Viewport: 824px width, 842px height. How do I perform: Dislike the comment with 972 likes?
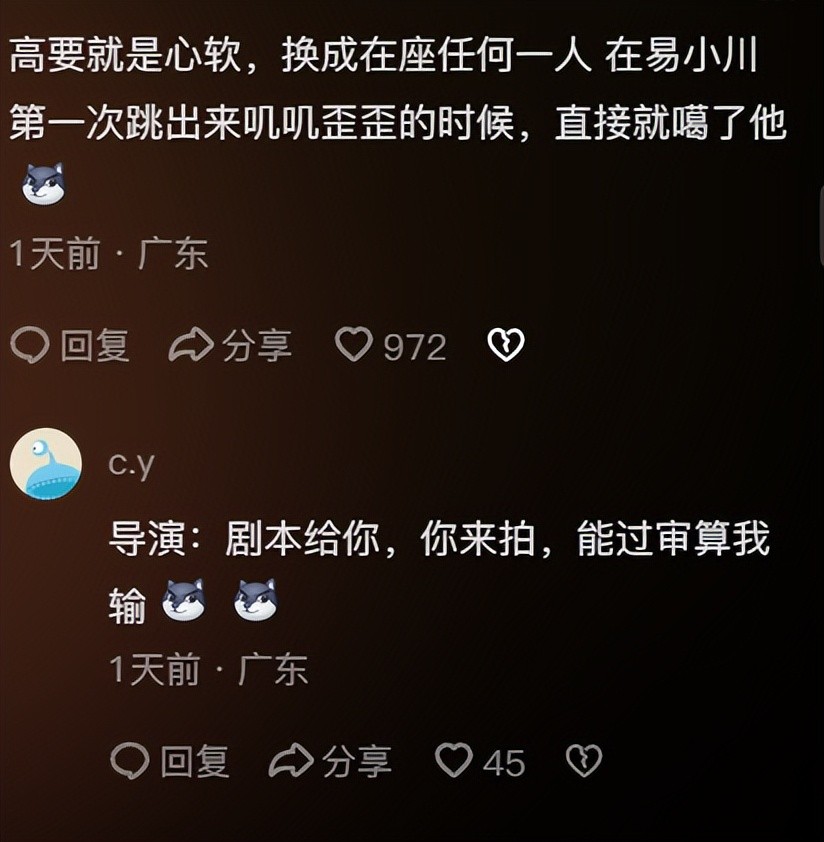506,345
